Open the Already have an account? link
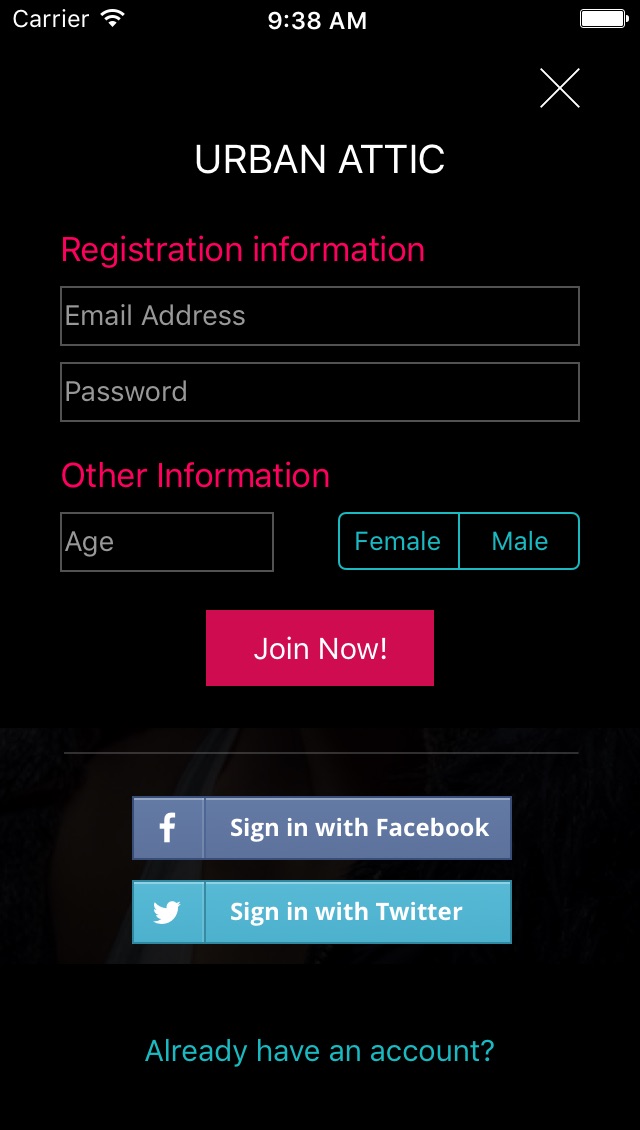640x1130 pixels. (320, 1051)
